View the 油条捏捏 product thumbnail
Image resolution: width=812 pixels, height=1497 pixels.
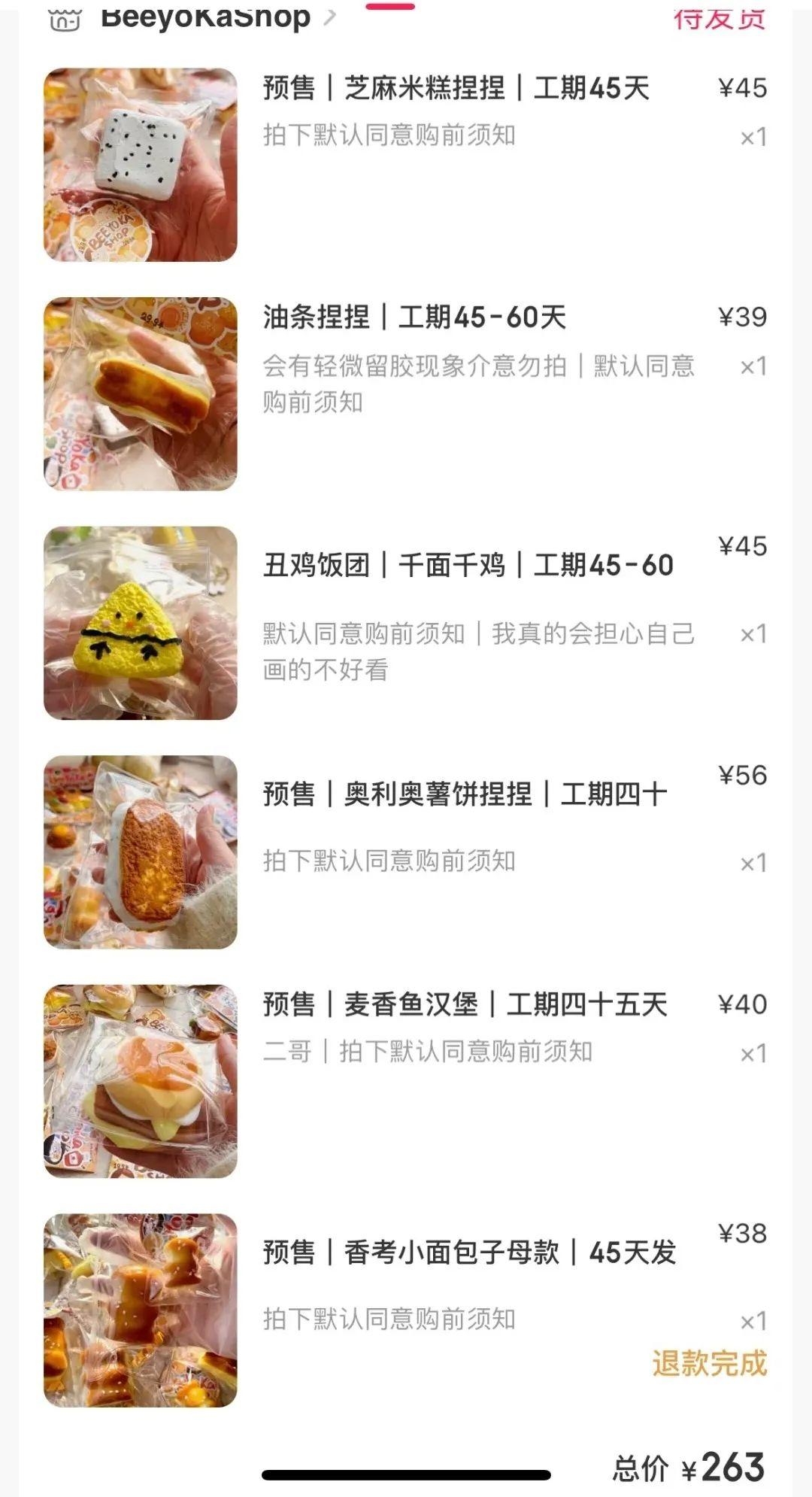click(x=141, y=394)
